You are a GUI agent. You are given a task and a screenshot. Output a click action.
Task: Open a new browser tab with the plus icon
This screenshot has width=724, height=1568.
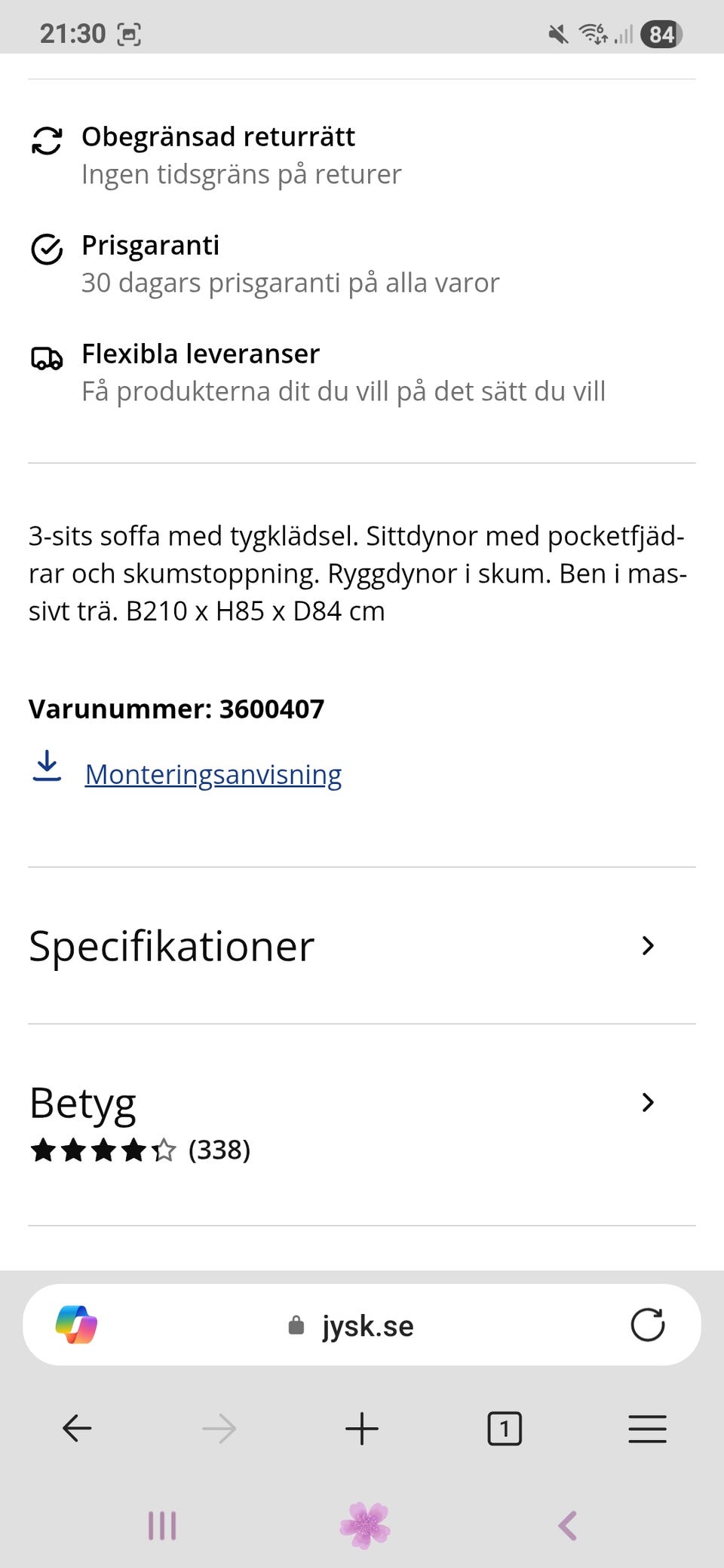361,1427
